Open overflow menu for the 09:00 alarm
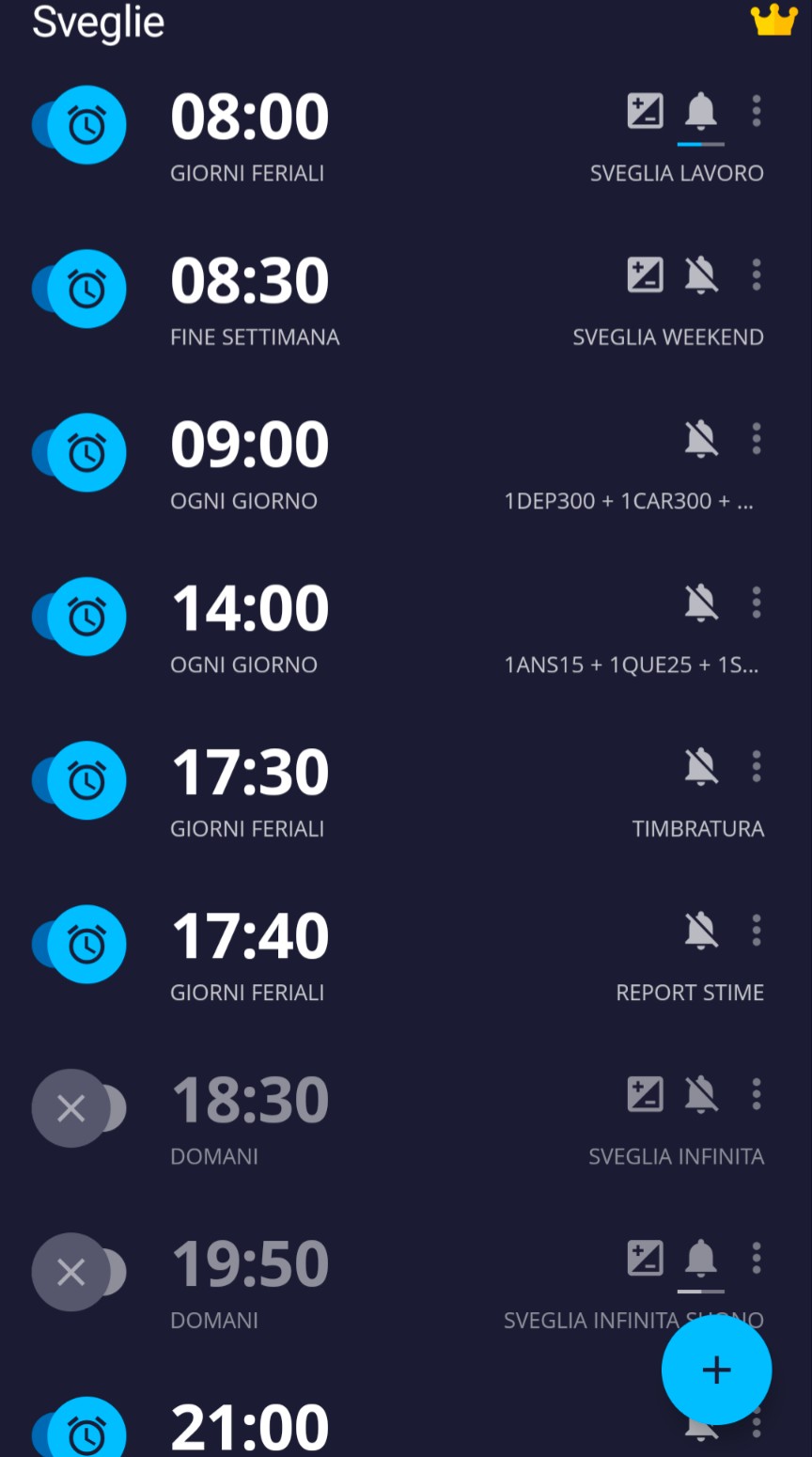The image size is (812, 1457). 757,439
